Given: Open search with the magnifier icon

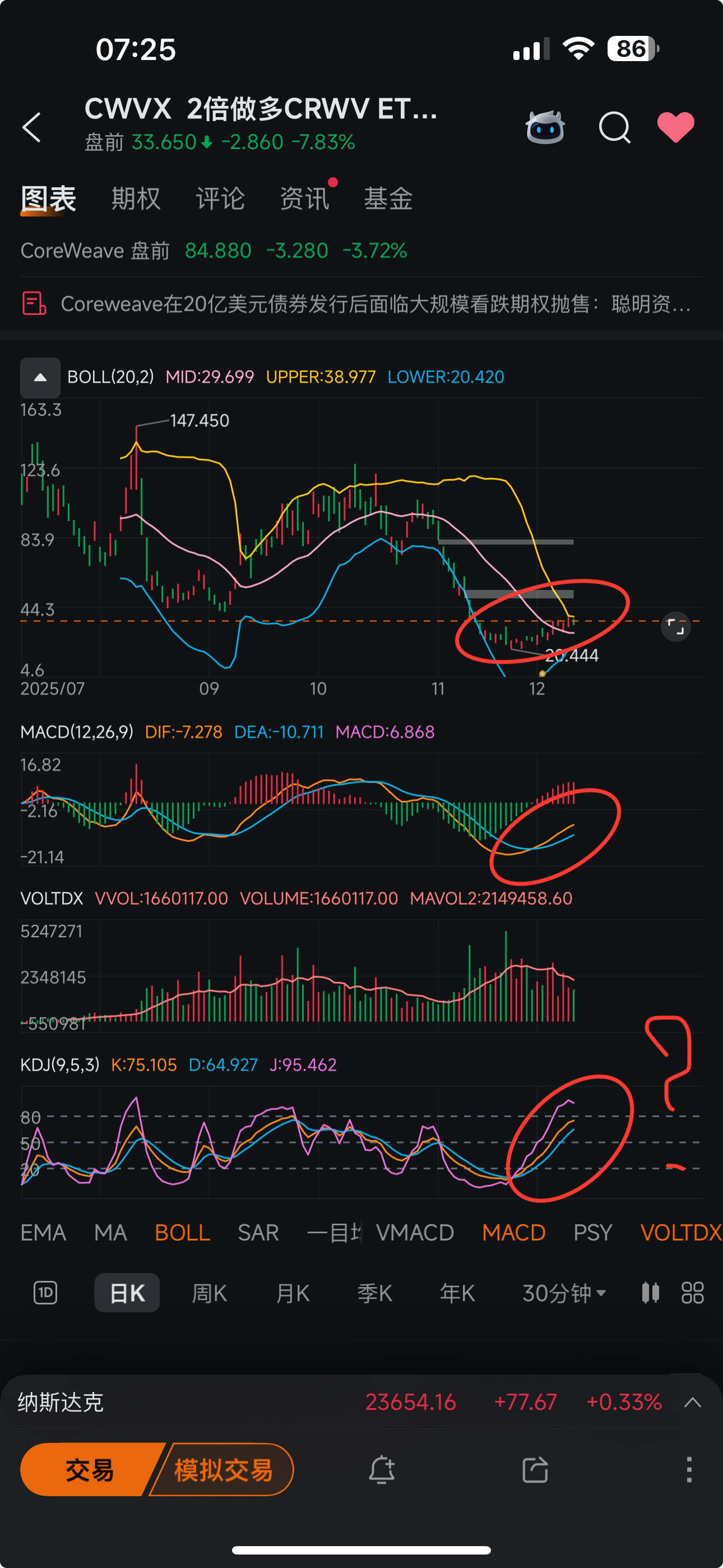Looking at the screenshot, I should (615, 127).
